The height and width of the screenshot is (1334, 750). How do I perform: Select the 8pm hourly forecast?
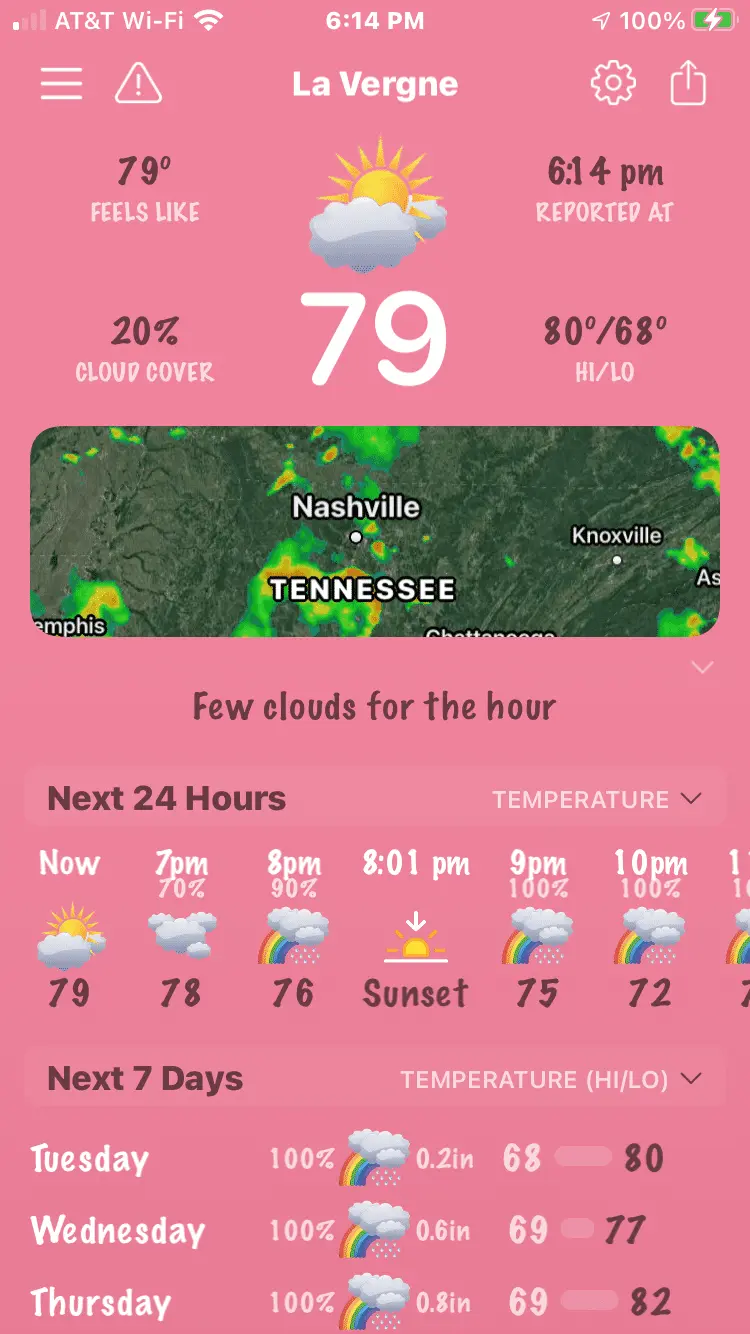(x=294, y=930)
